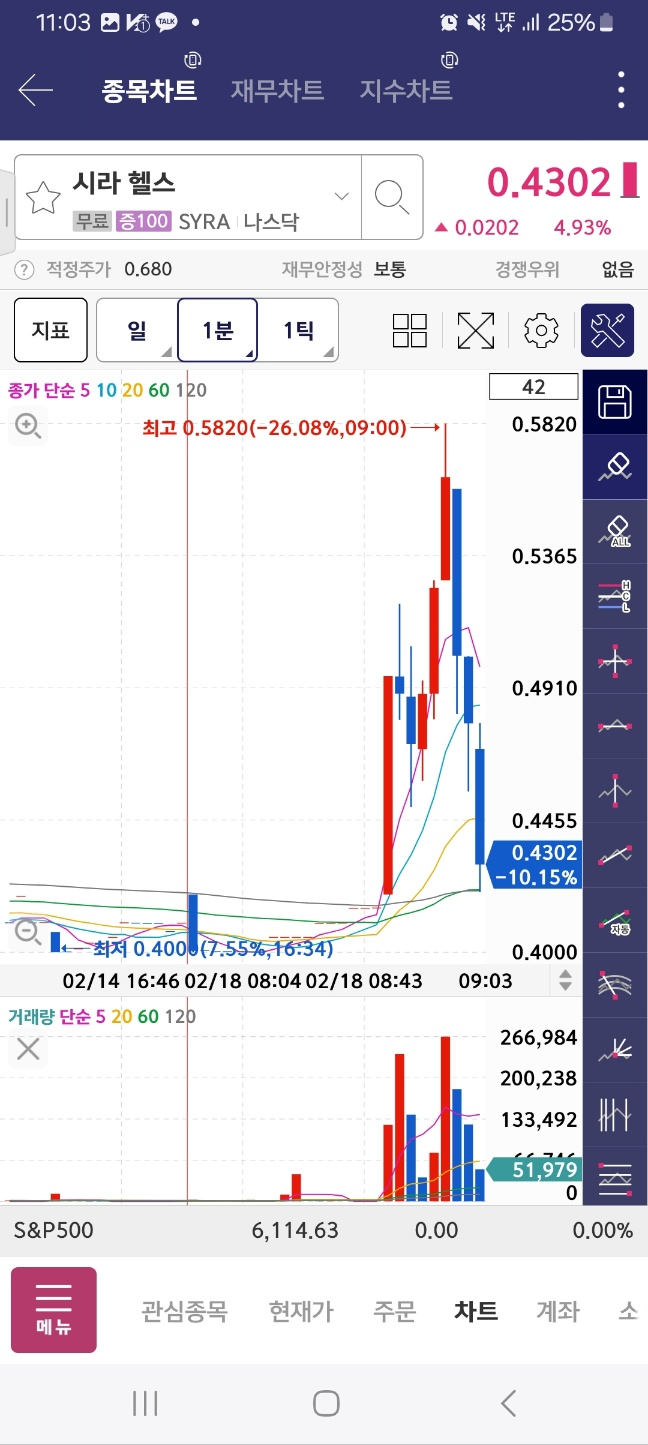648x1445 pixels.
Task: Open the multi-chart grid layout
Action: (410, 330)
